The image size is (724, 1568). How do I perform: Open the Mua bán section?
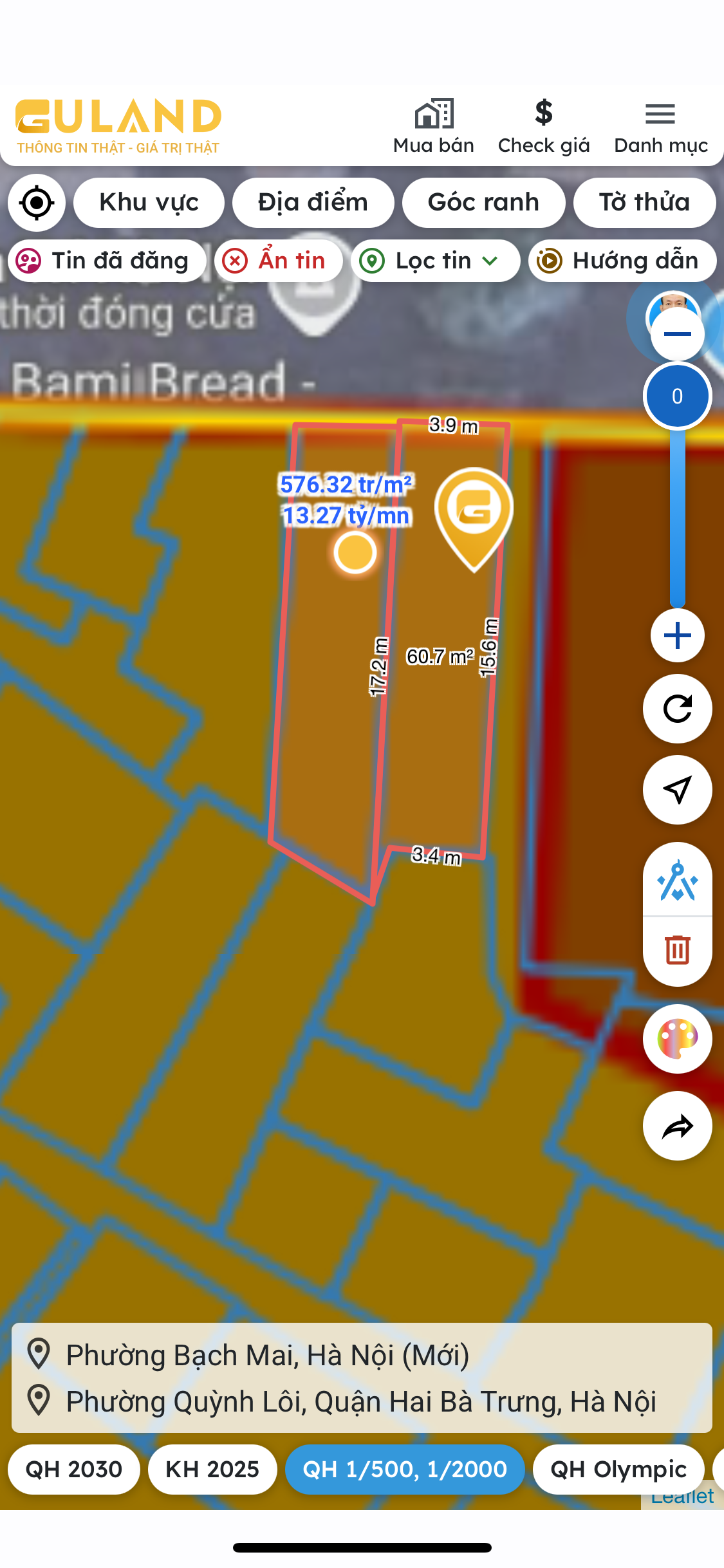(434, 127)
